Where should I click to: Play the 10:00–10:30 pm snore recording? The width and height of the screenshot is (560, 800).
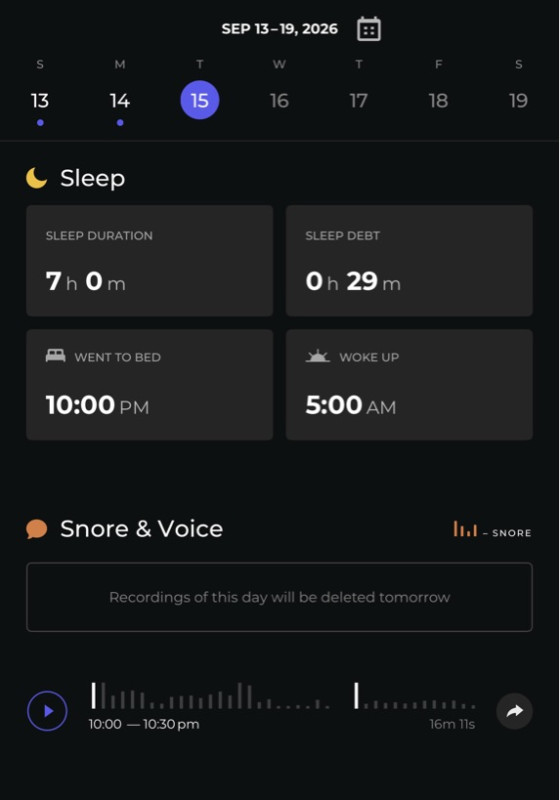click(47, 711)
